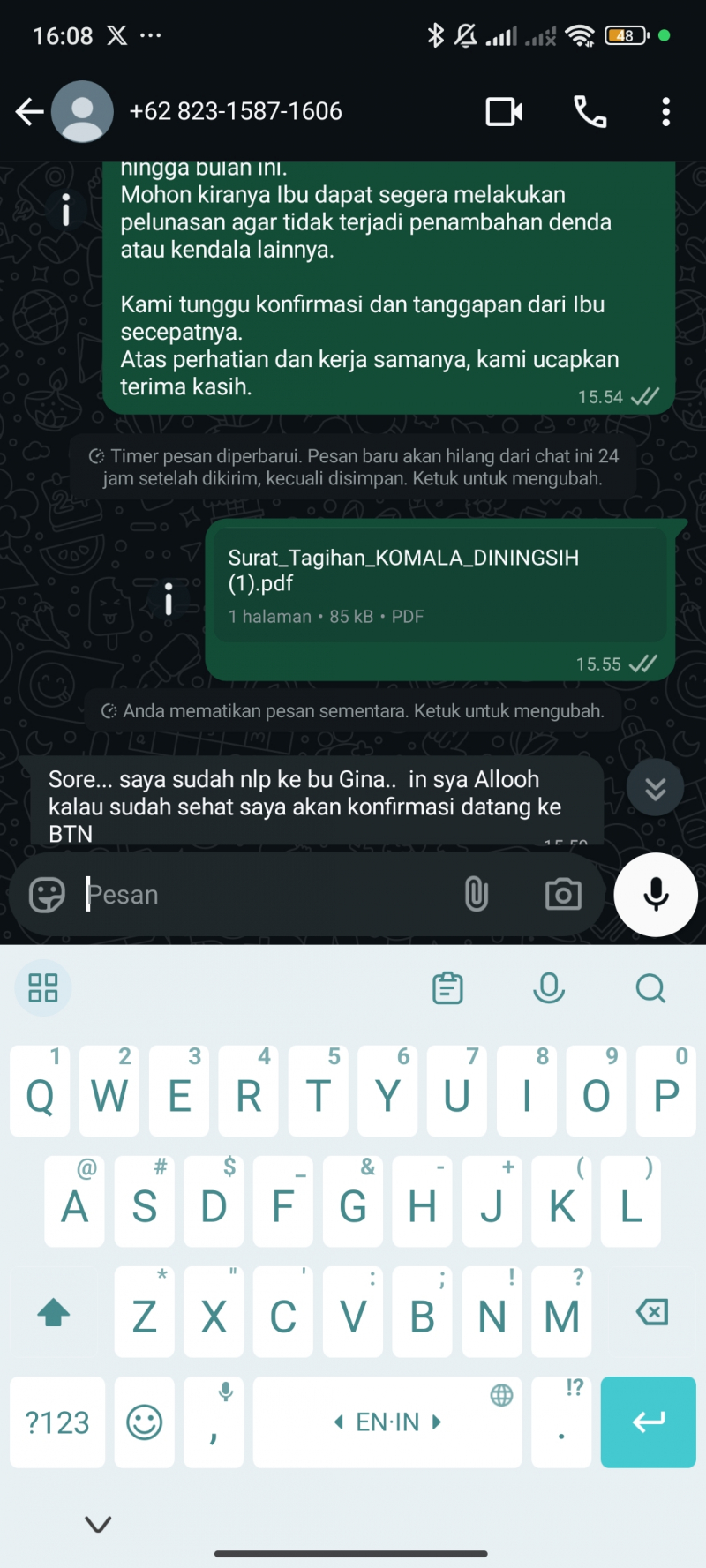Attach a file with the paperclip
Screen dimensions: 706x1568
click(x=477, y=894)
